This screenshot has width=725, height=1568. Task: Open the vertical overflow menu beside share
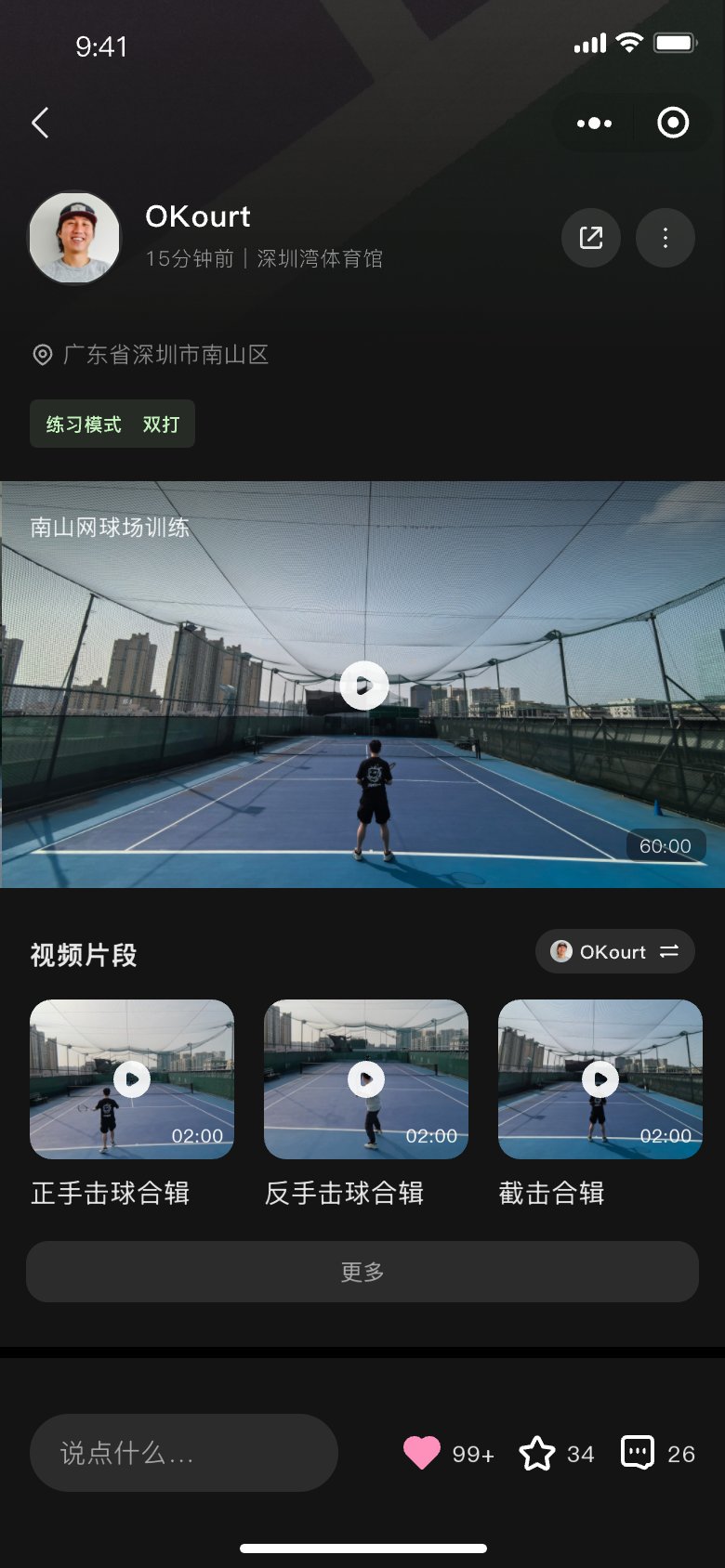pyautogui.click(x=666, y=238)
